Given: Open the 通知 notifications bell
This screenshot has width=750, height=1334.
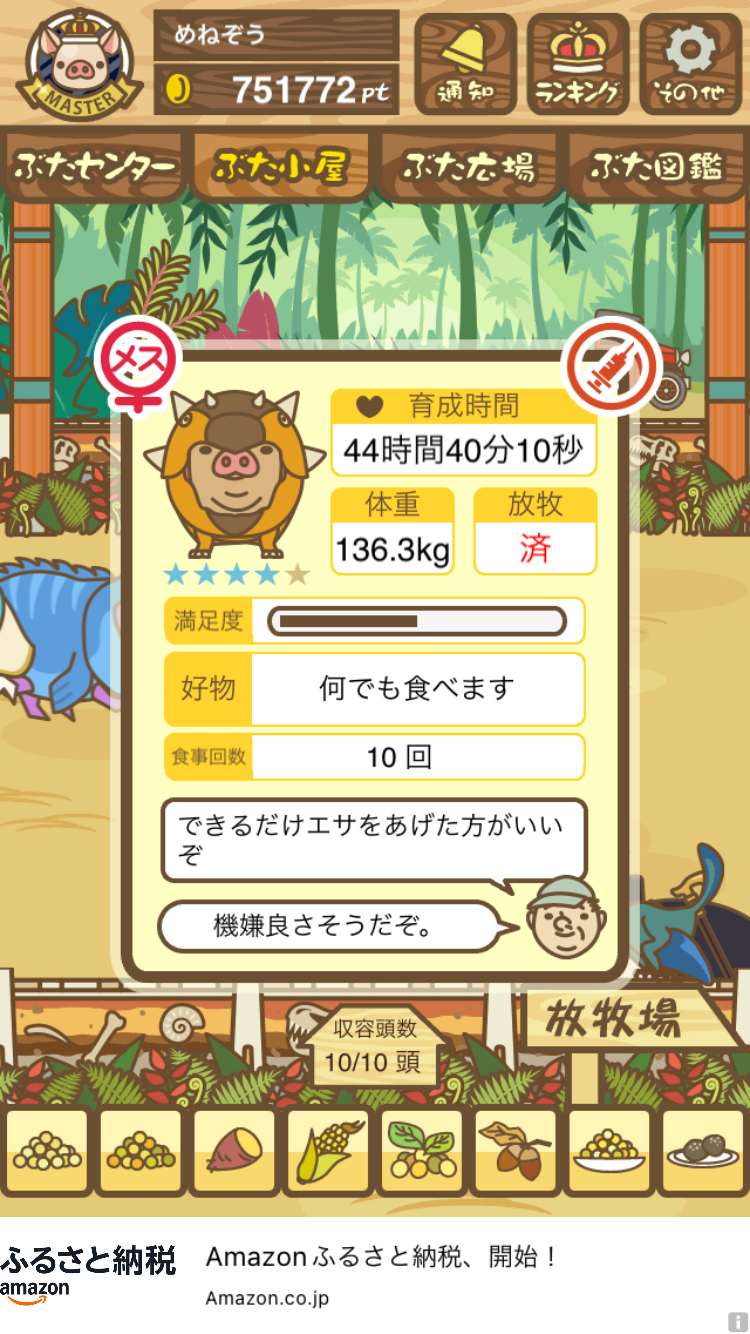Looking at the screenshot, I should pyautogui.click(x=465, y=64).
